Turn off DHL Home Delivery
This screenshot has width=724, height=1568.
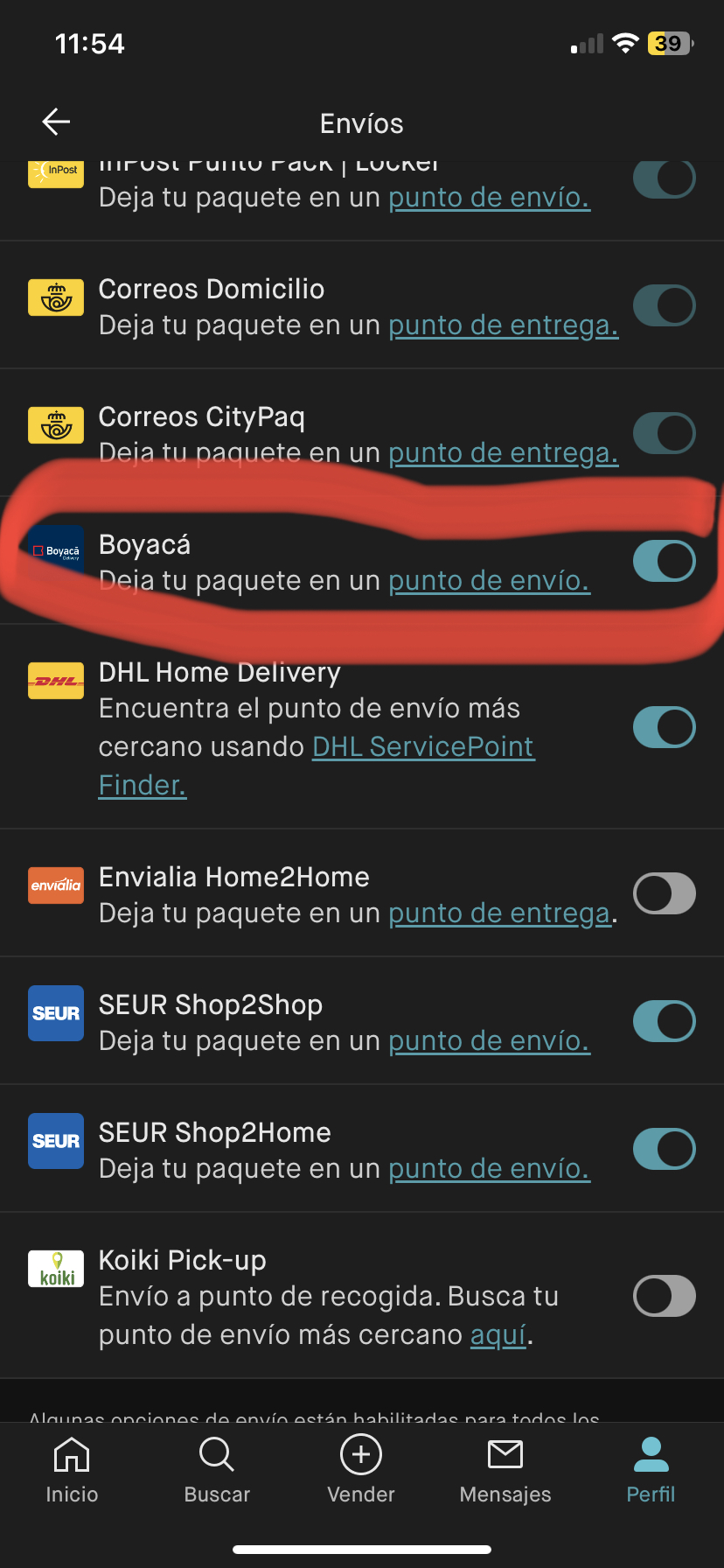[665, 727]
